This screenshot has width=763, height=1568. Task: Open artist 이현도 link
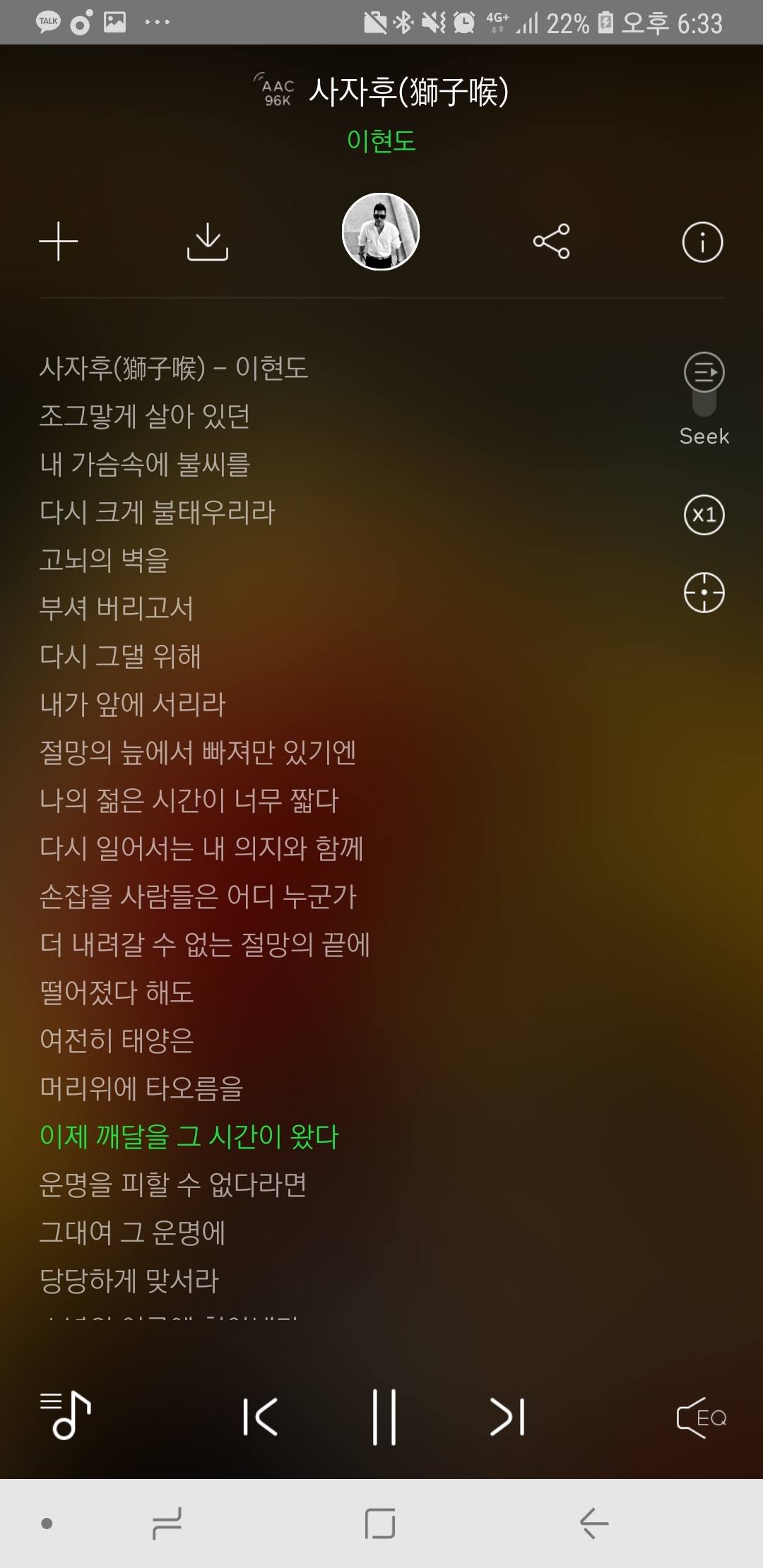(x=381, y=141)
